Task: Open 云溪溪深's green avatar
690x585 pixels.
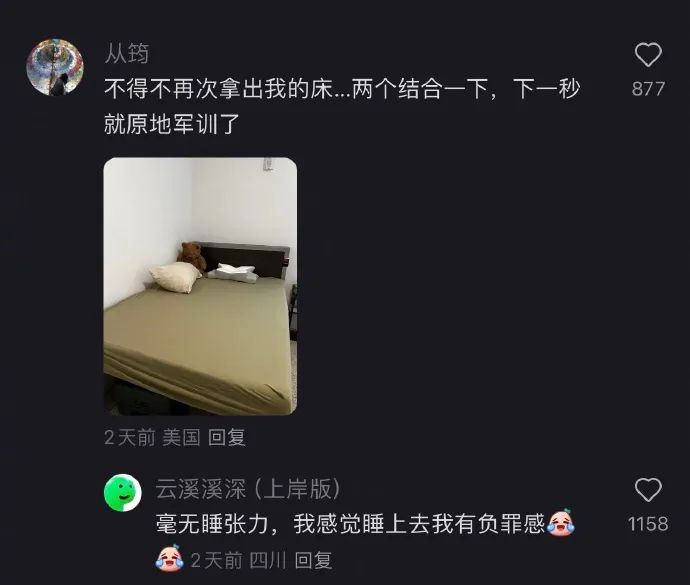Action: (122, 491)
